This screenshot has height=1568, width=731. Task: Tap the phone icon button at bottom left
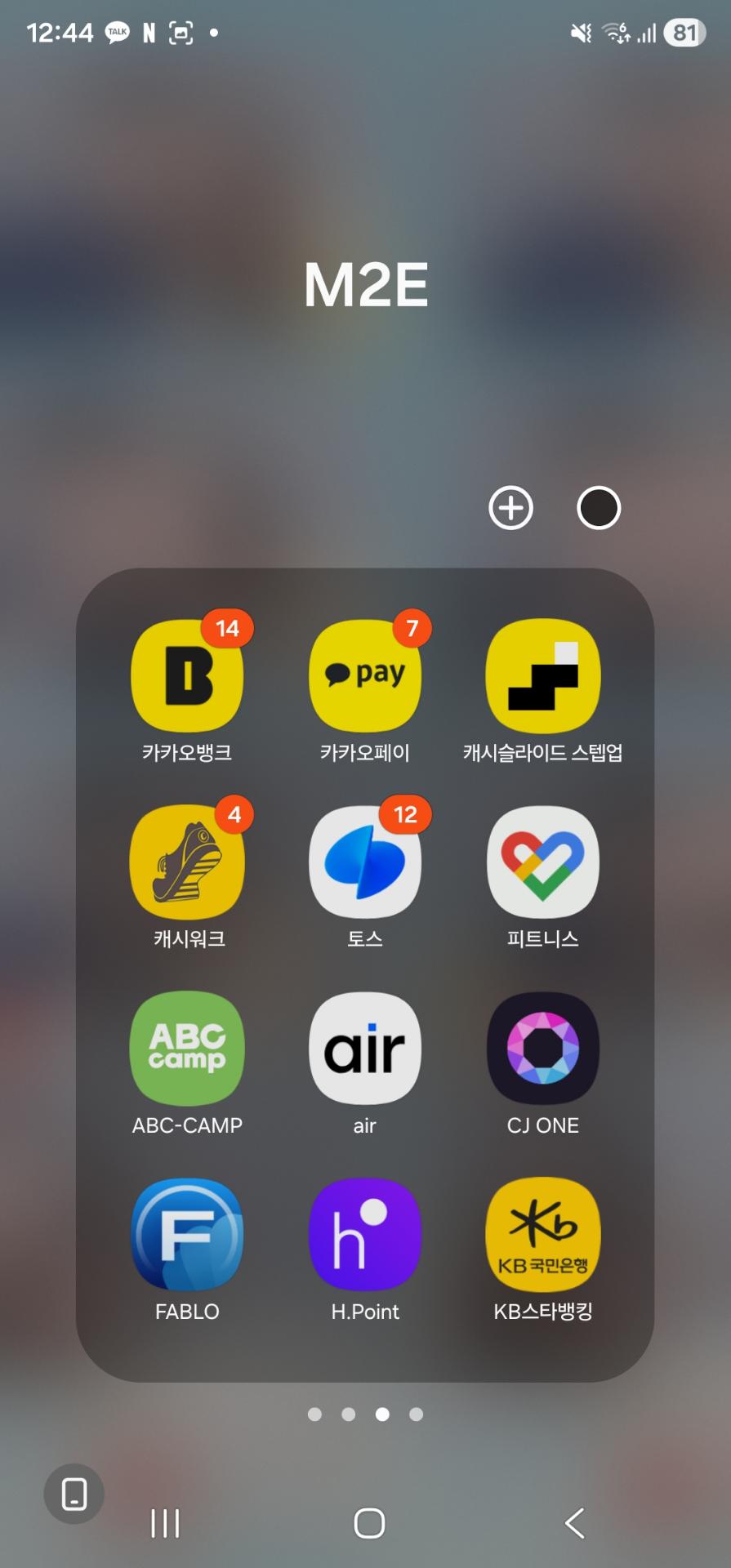click(74, 1494)
